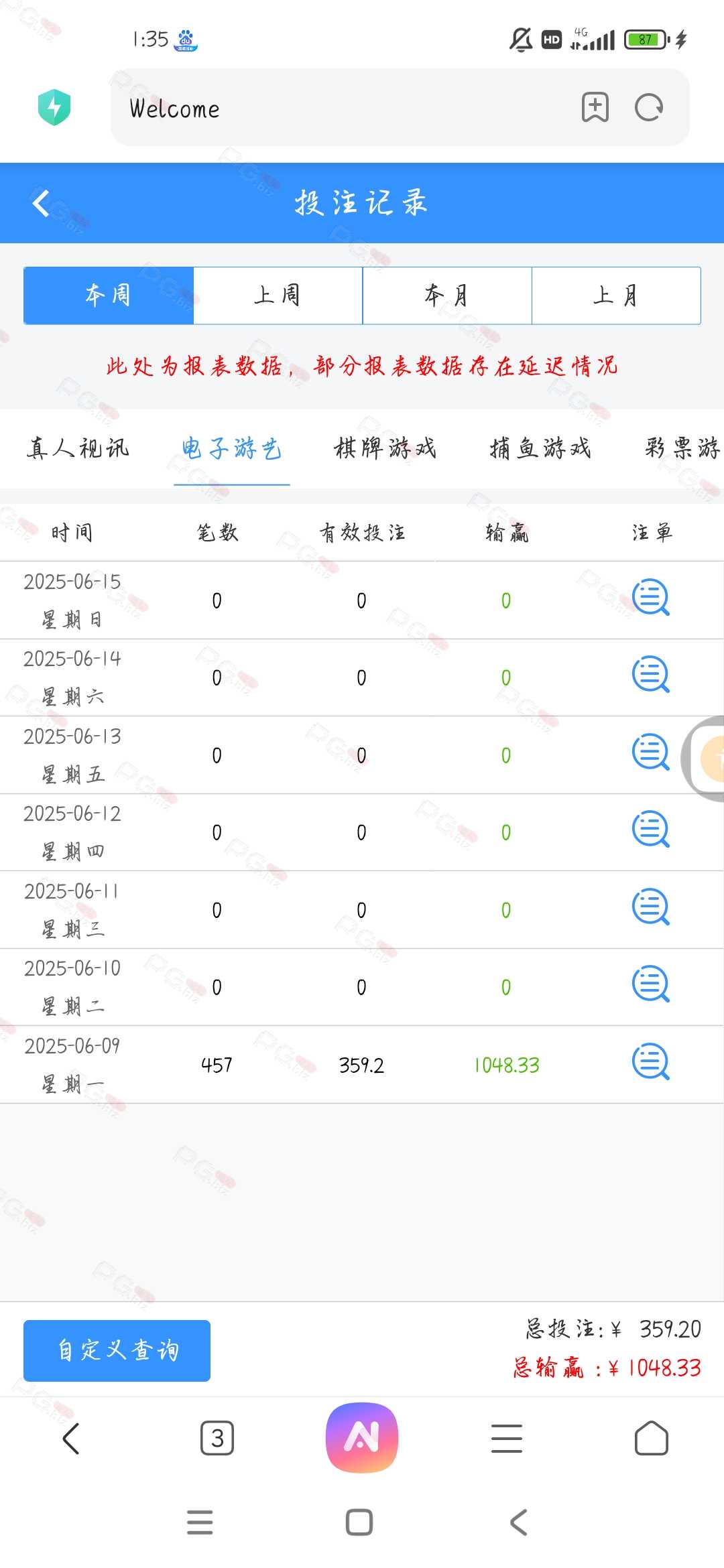Open the floating side widget
The width and height of the screenshot is (724, 1568).
[x=704, y=759]
